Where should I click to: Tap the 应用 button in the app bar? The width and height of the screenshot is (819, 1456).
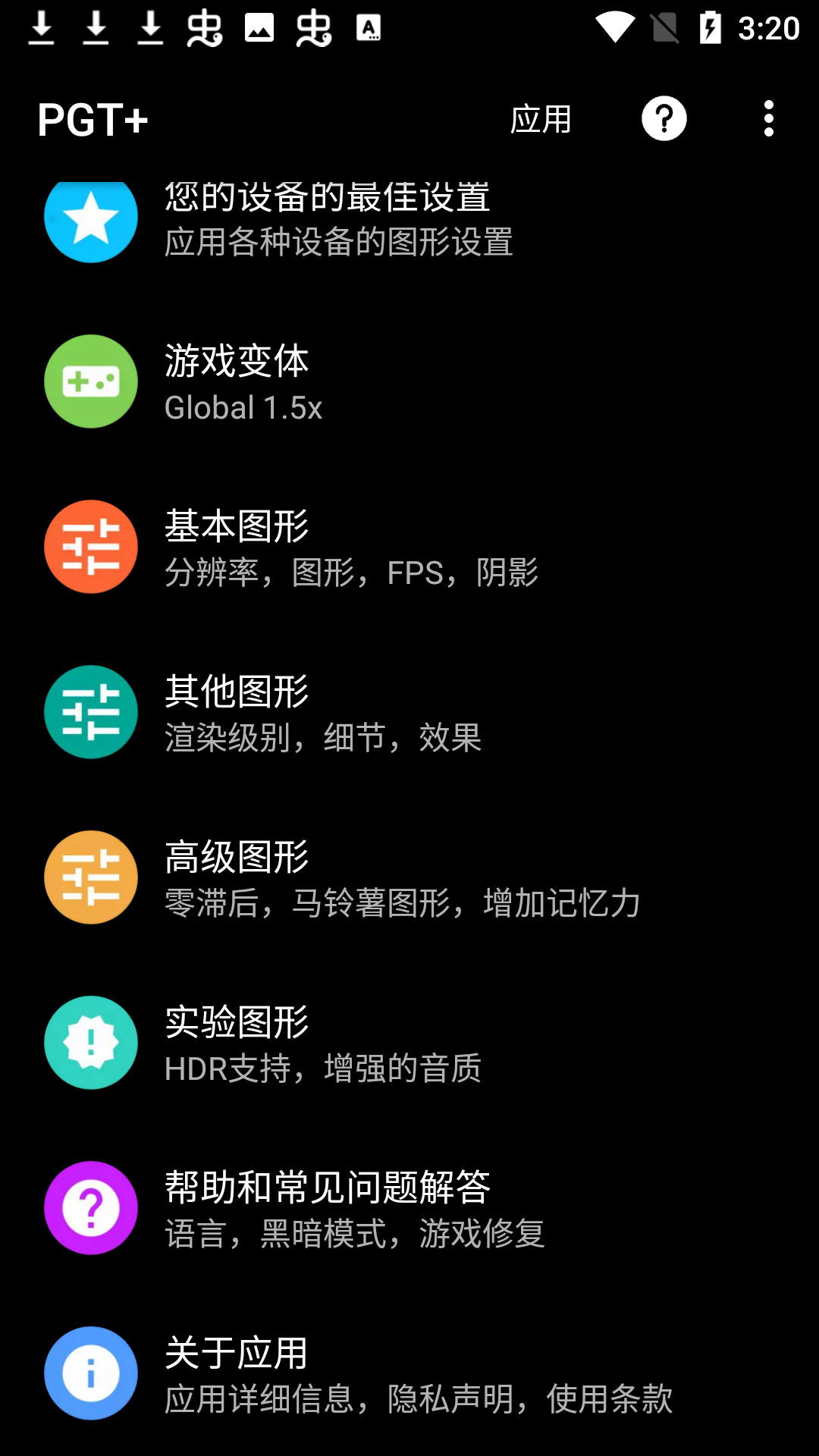click(x=540, y=119)
